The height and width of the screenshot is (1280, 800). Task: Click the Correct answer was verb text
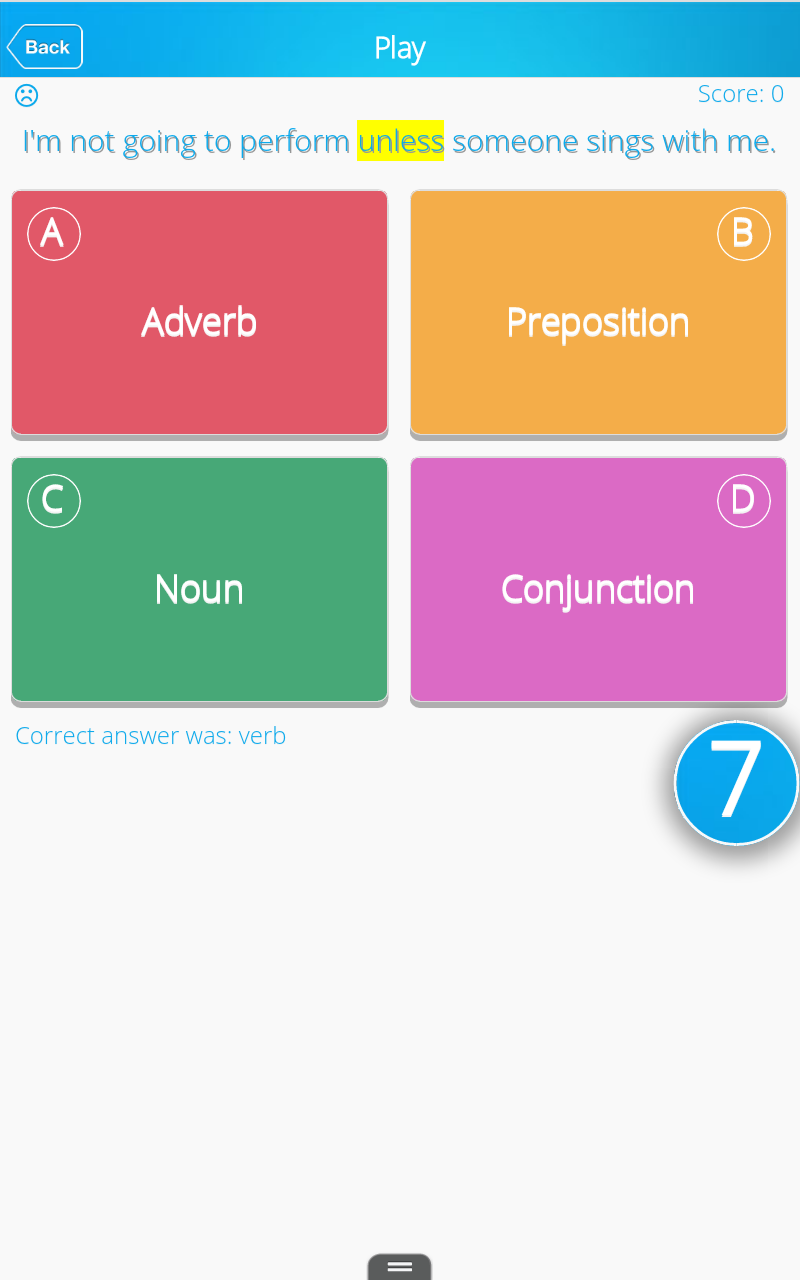150,735
